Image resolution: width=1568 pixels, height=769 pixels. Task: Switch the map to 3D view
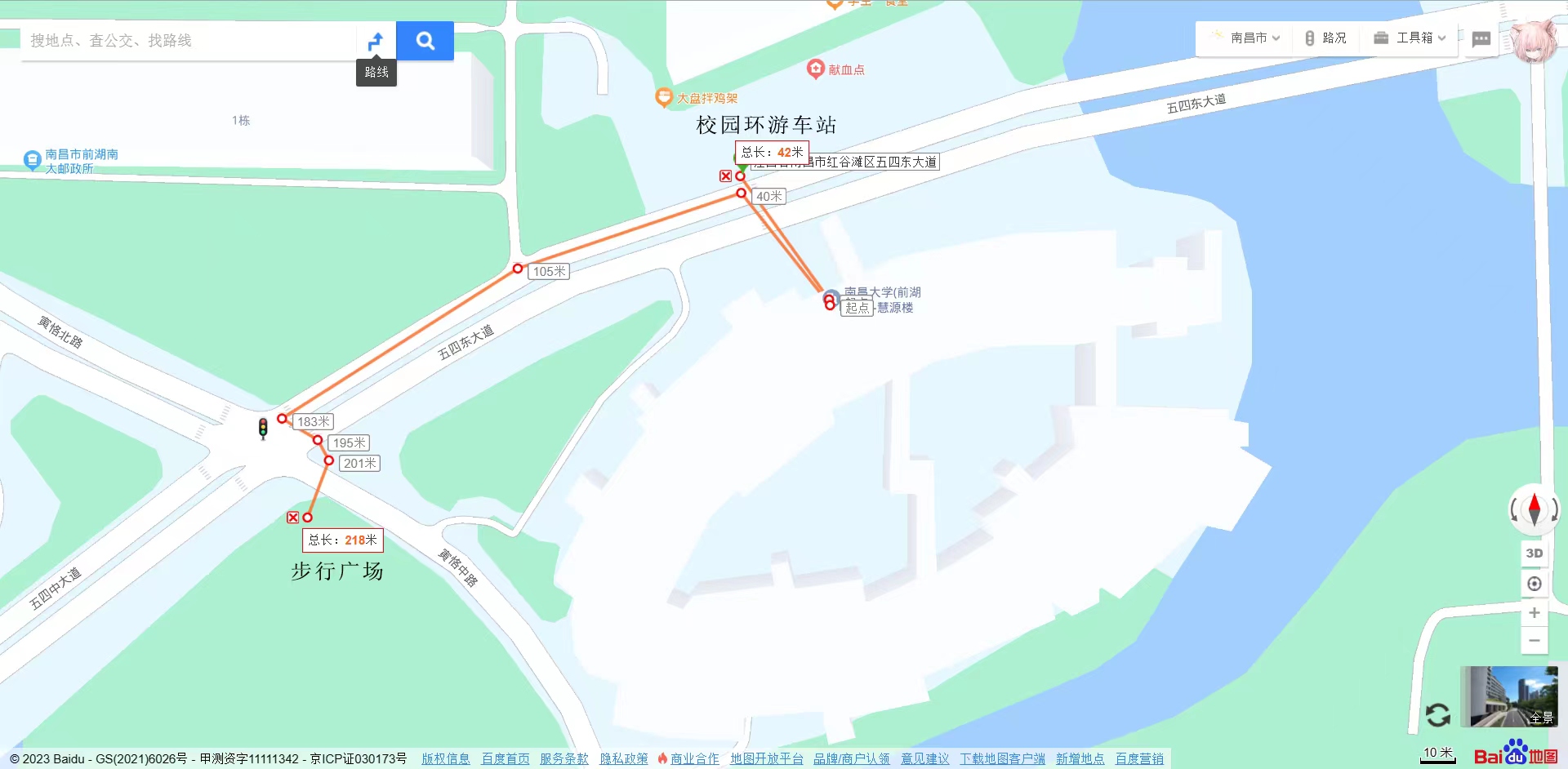click(x=1535, y=553)
